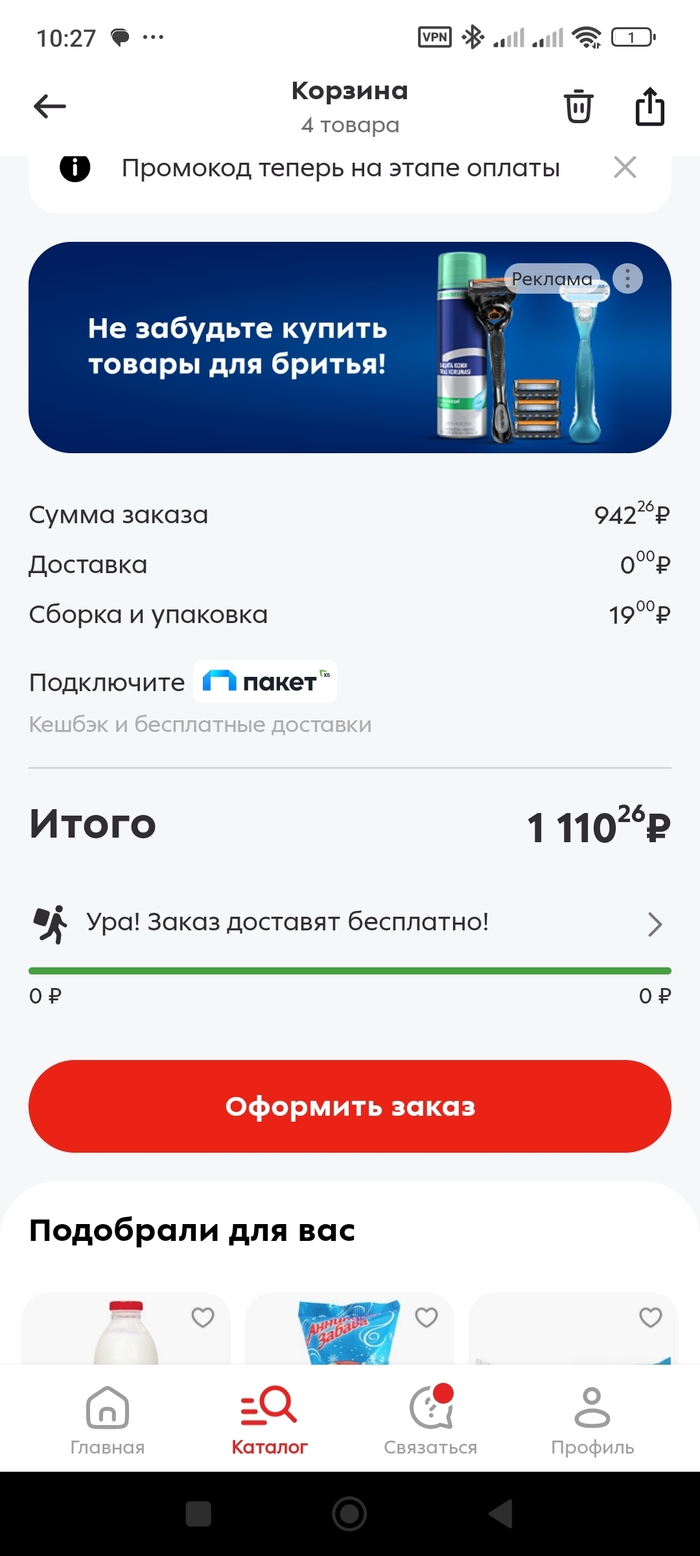Tap Оформить заказ to check out
This screenshot has height=1556, width=700.
point(349,1106)
